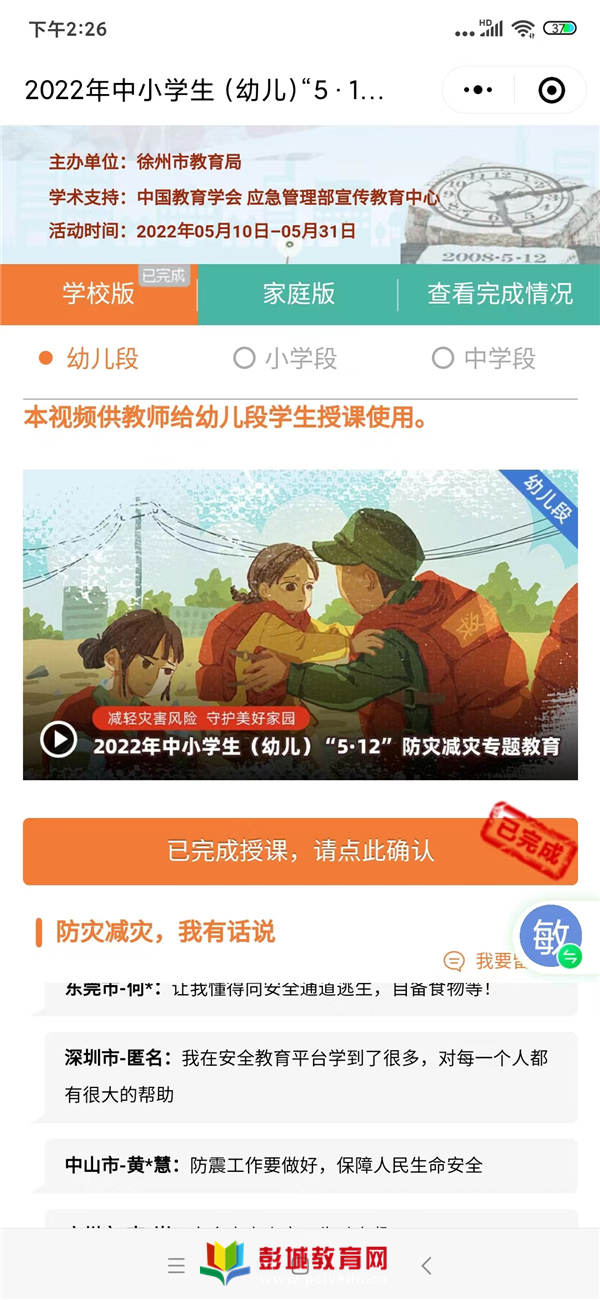Confirm lesson with 已完成授课，请点此确认 button
Screen dimensions: 600x1300
[300, 851]
